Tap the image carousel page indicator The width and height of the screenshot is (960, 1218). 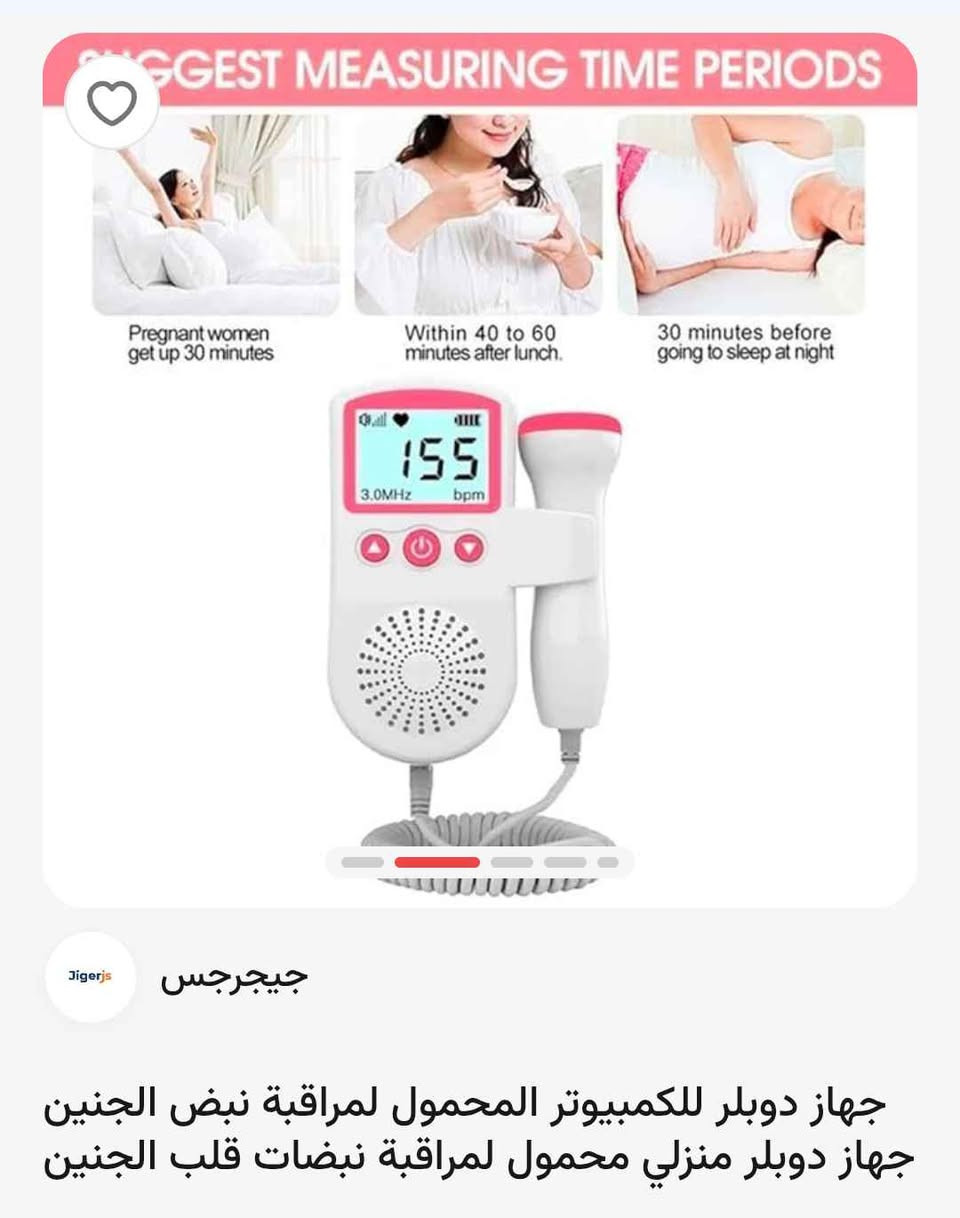(x=479, y=862)
